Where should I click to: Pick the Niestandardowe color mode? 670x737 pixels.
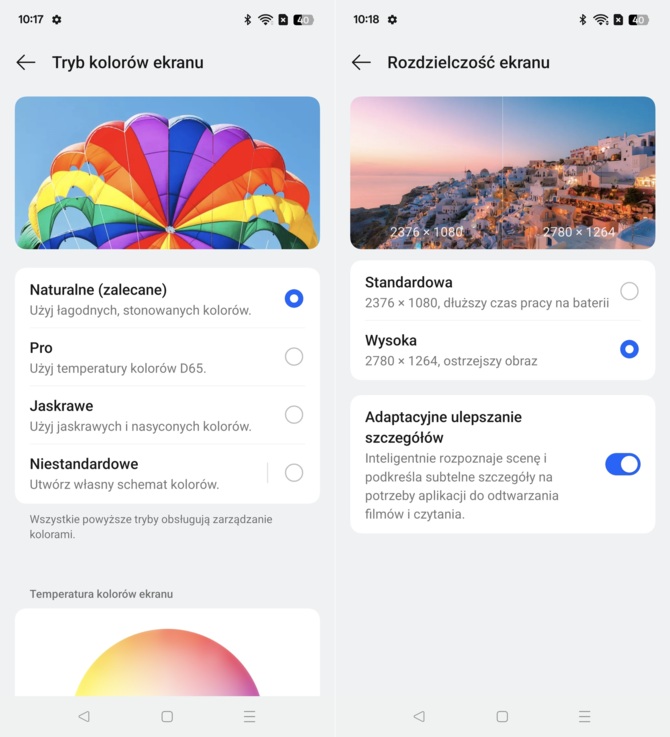(x=293, y=473)
